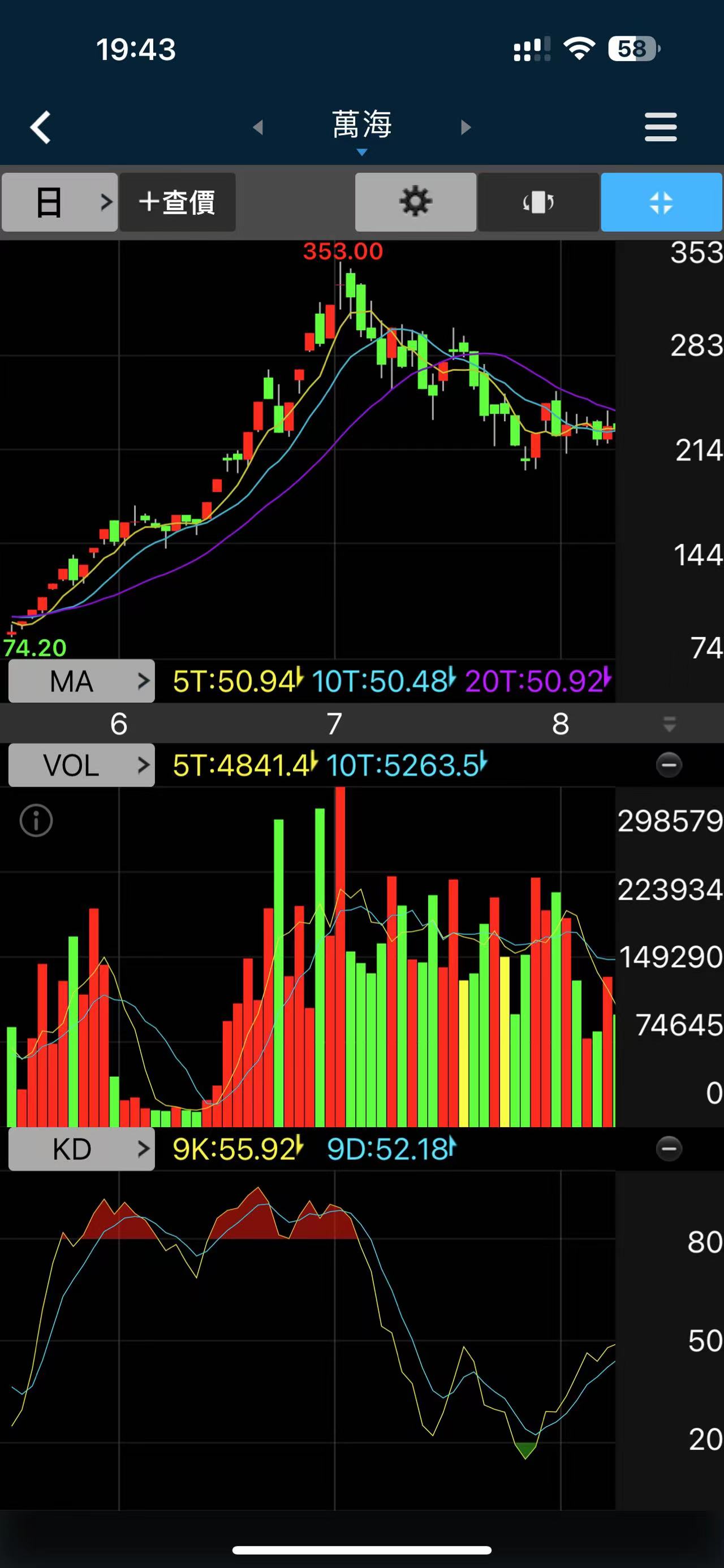The width and height of the screenshot is (724, 1568).
Task: Switch to the next stock
Action: tap(466, 127)
